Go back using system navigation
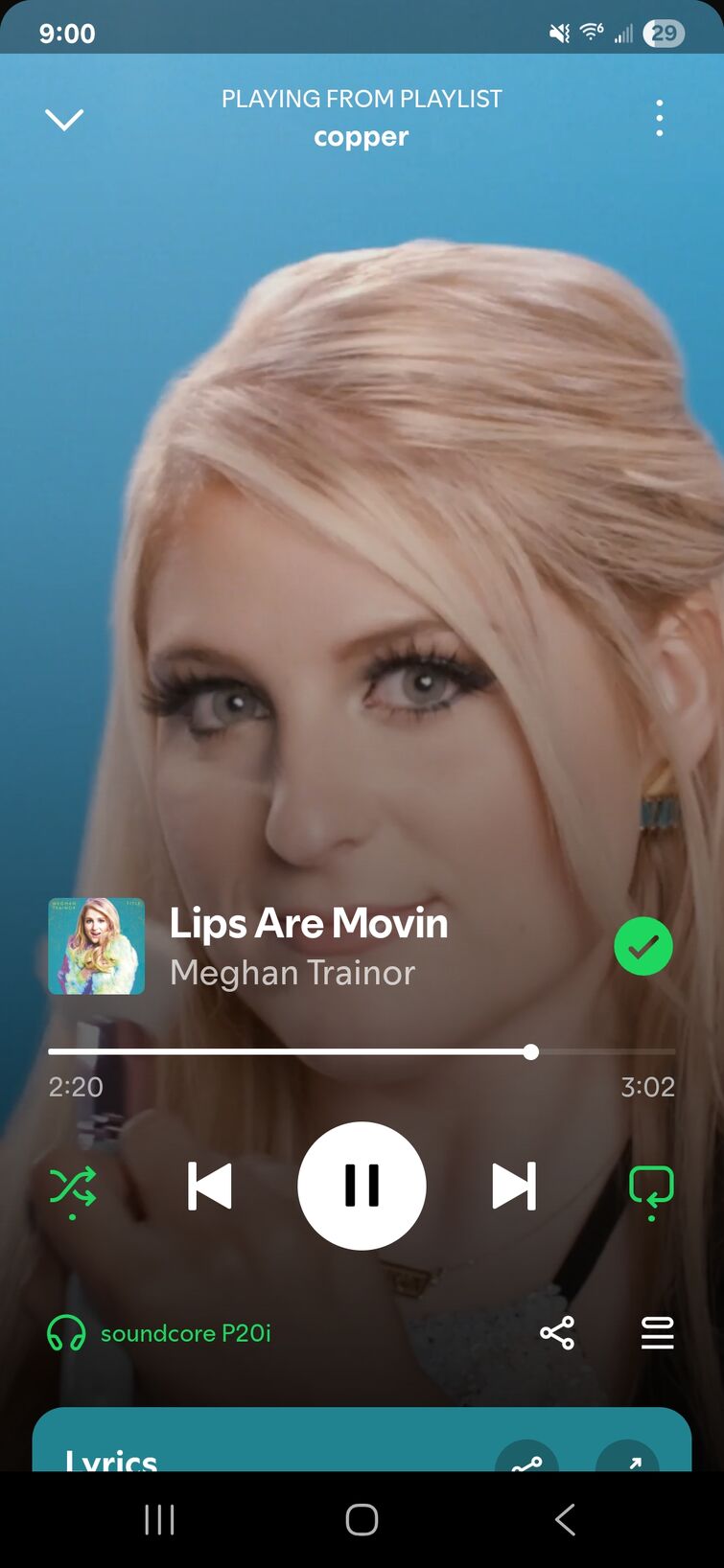The image size is (724, 1568). [565, 1519]
